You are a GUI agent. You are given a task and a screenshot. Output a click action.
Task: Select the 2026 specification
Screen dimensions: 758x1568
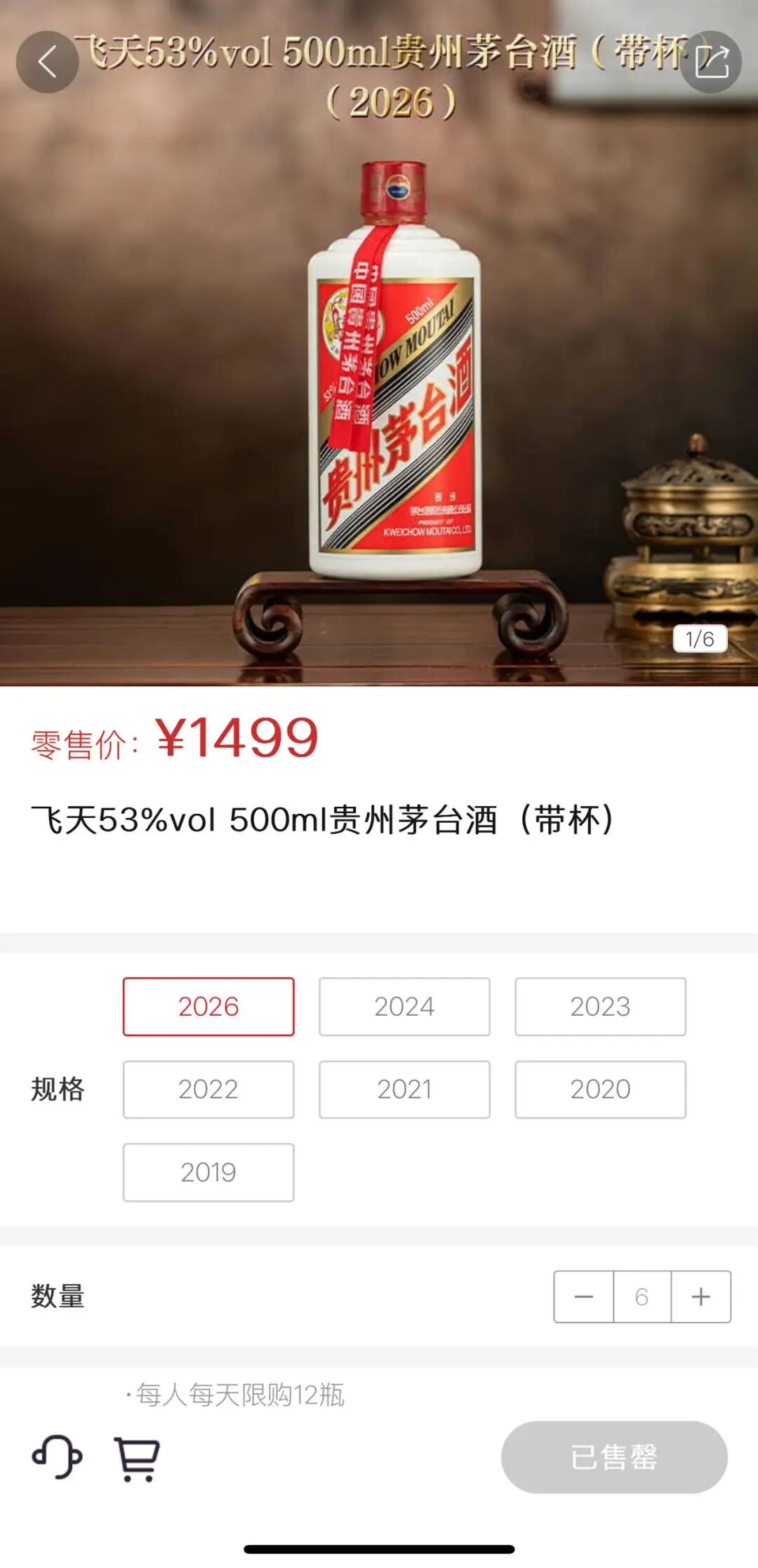[208, 1006]
